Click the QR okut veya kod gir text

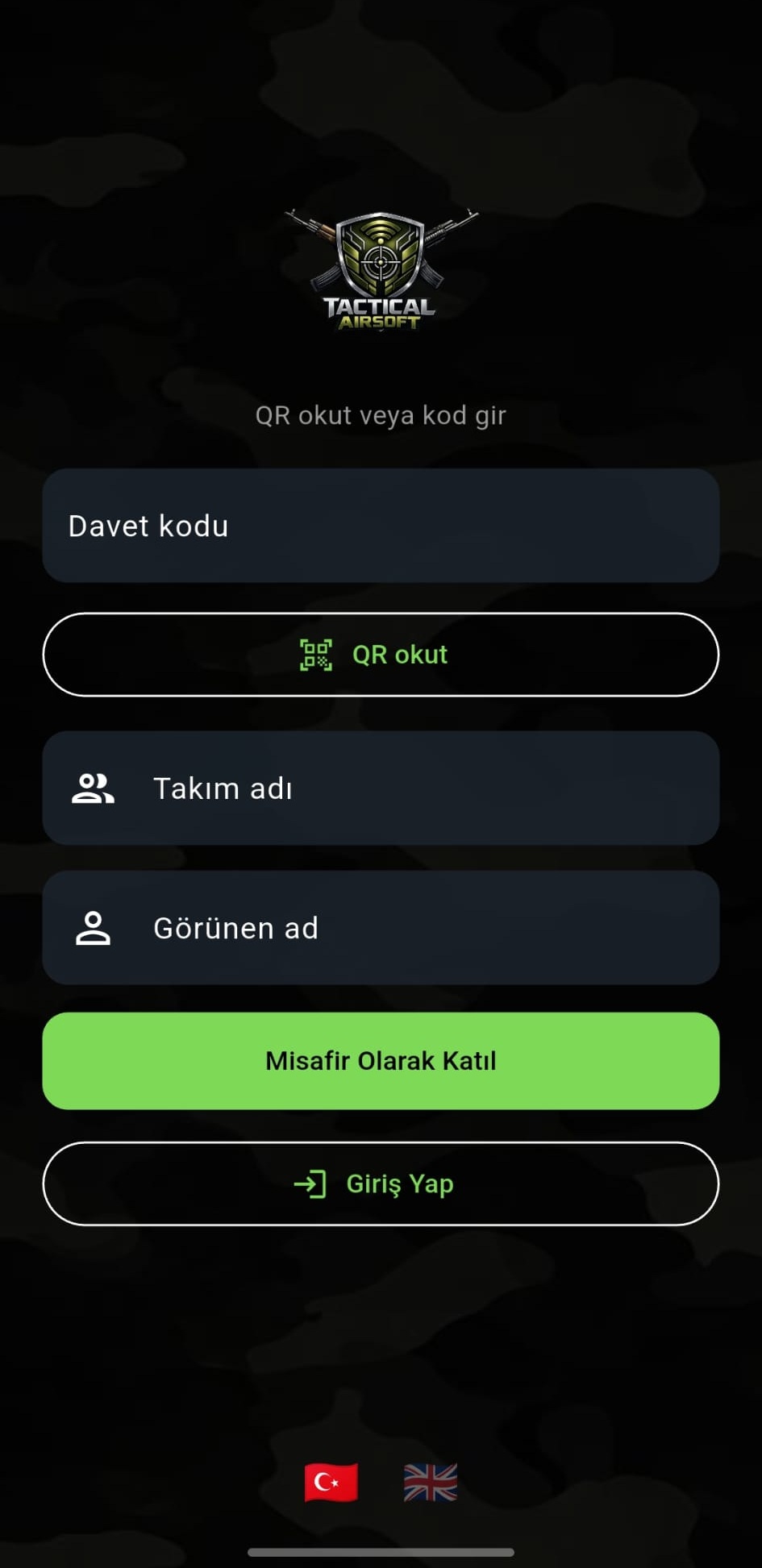(380, 414)
